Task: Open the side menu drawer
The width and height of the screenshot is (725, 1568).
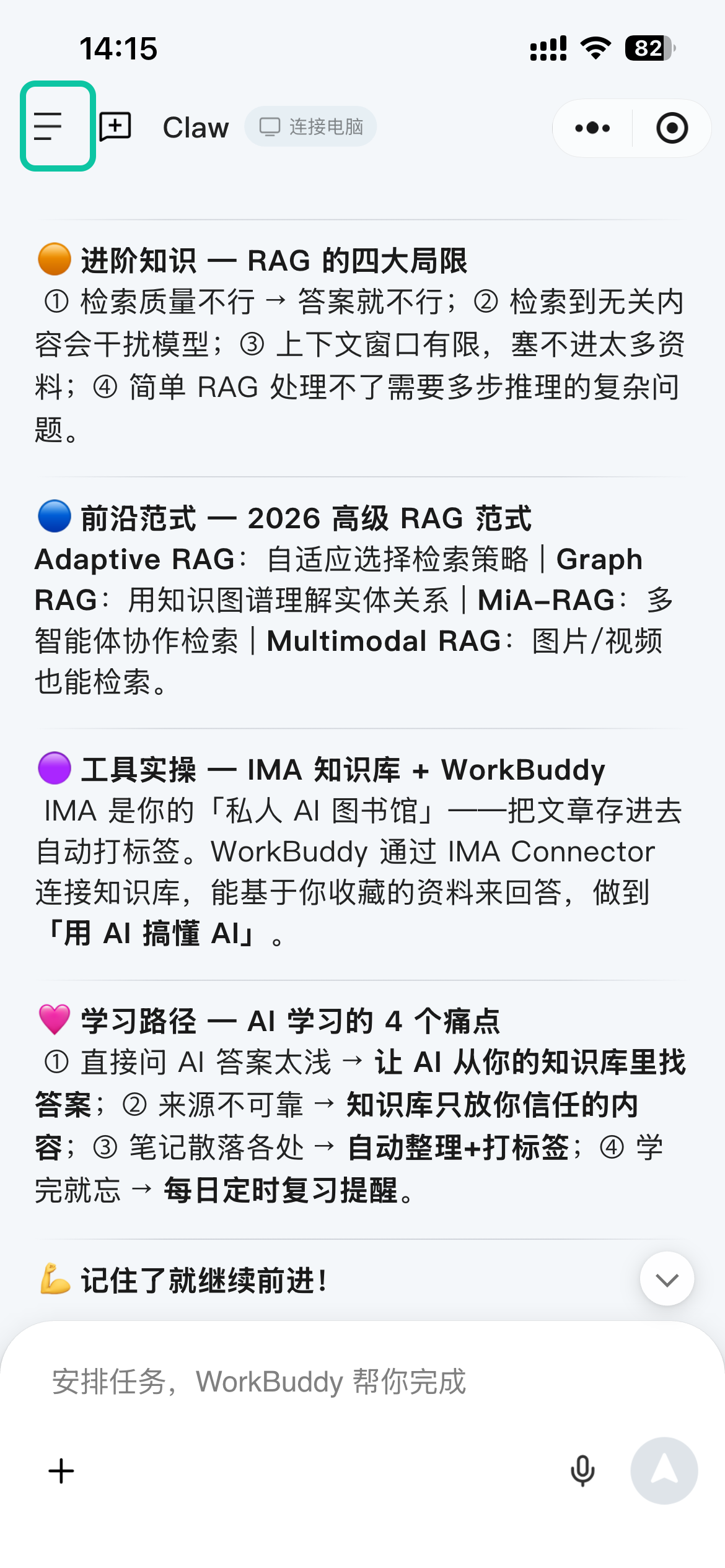Action: tap(48, 126)
